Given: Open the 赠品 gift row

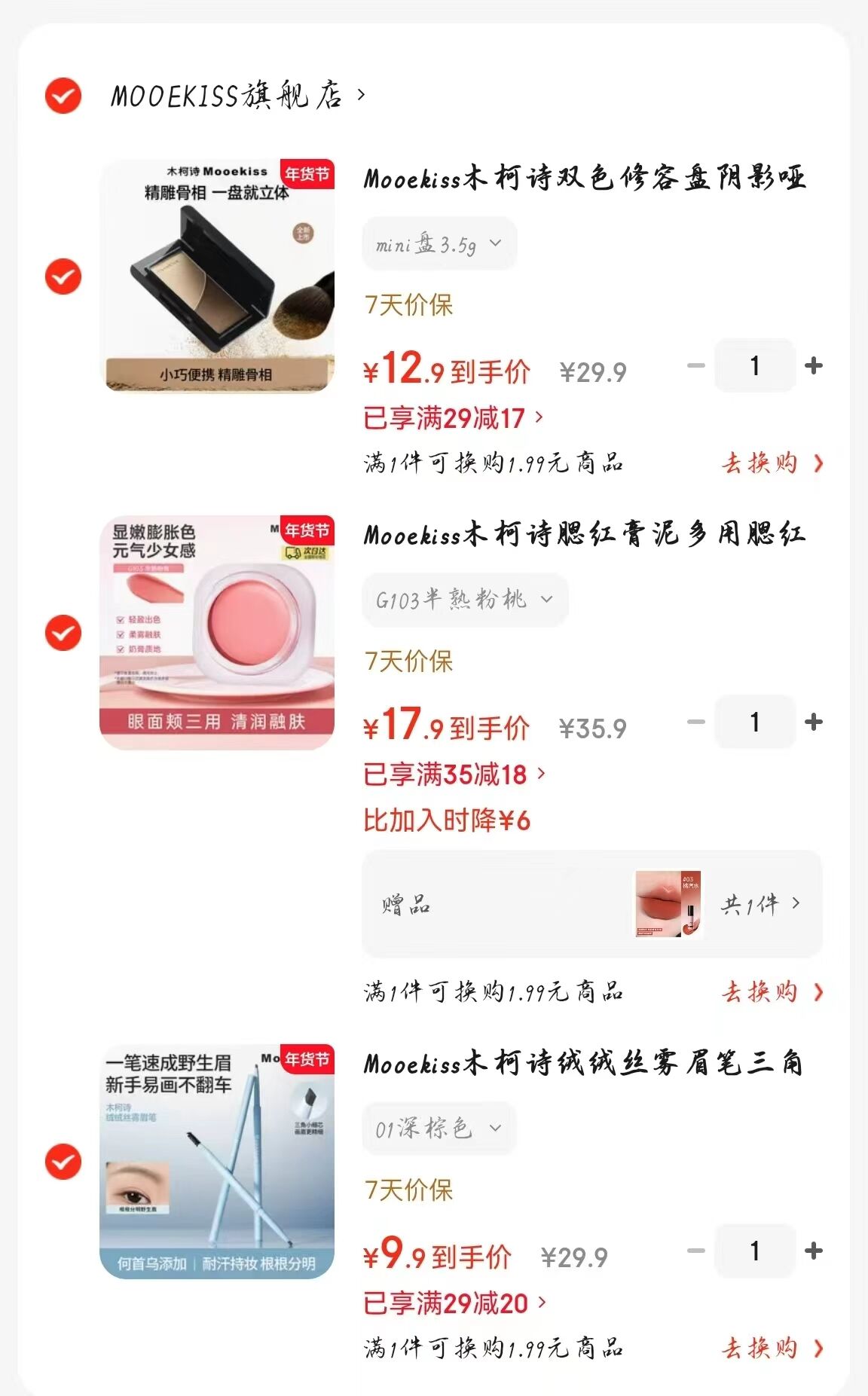Looking at the screenshot, I should [x=592, y=904].
